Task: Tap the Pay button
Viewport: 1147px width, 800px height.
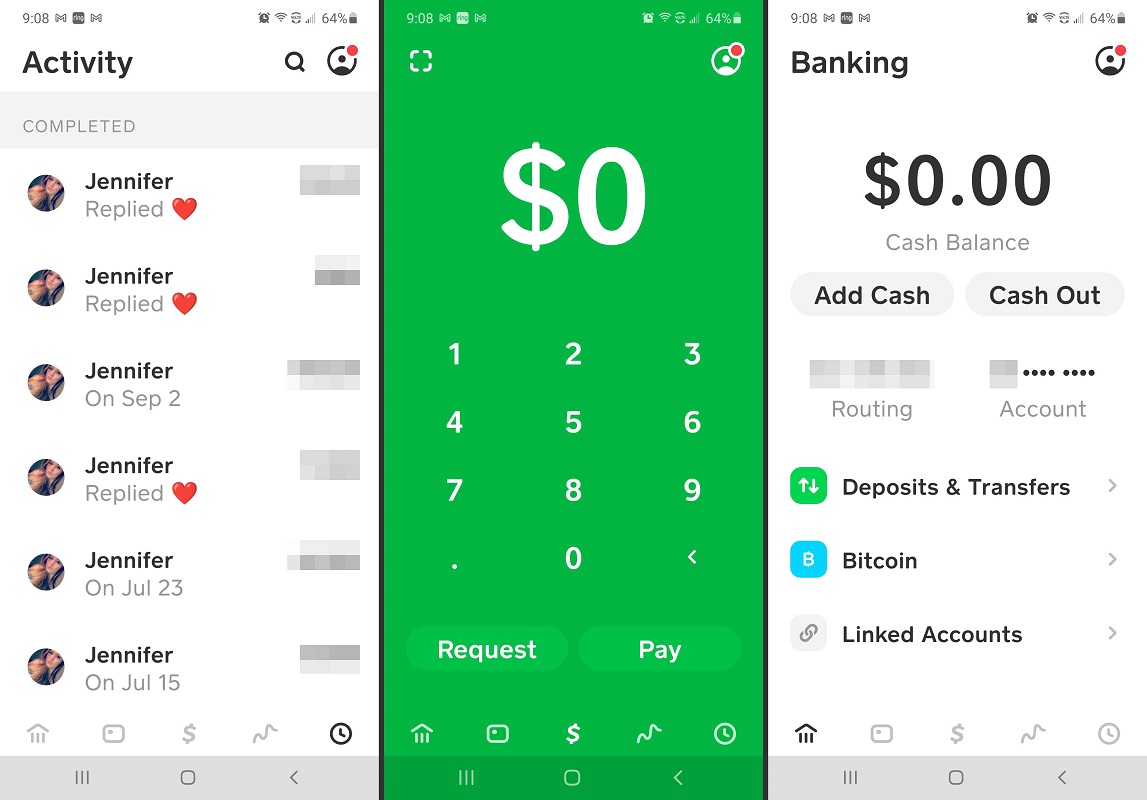Action: 659,650
